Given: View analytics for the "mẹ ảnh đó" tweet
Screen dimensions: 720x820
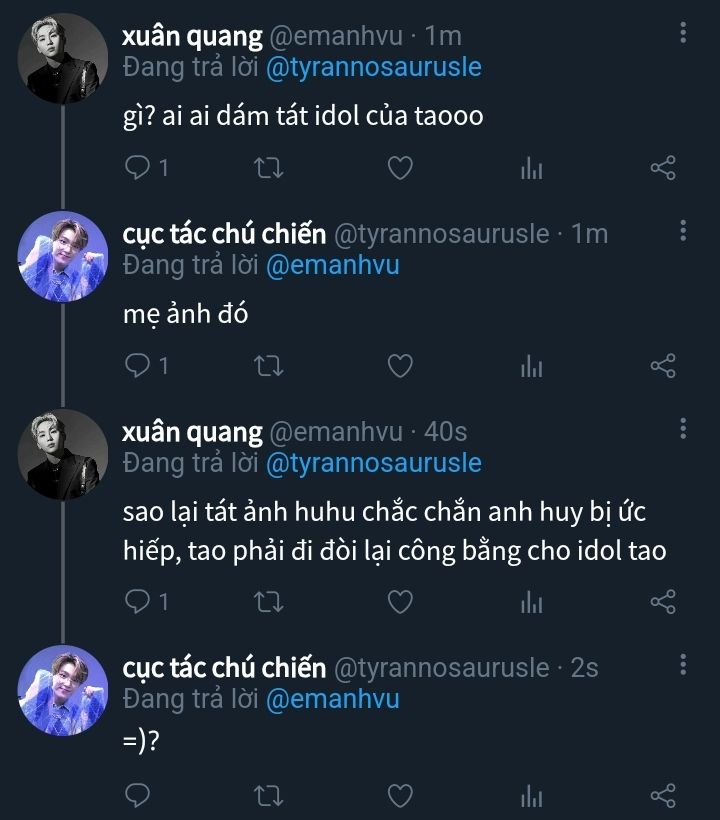Looking at the screenshot, I should (x=531, y=366).
